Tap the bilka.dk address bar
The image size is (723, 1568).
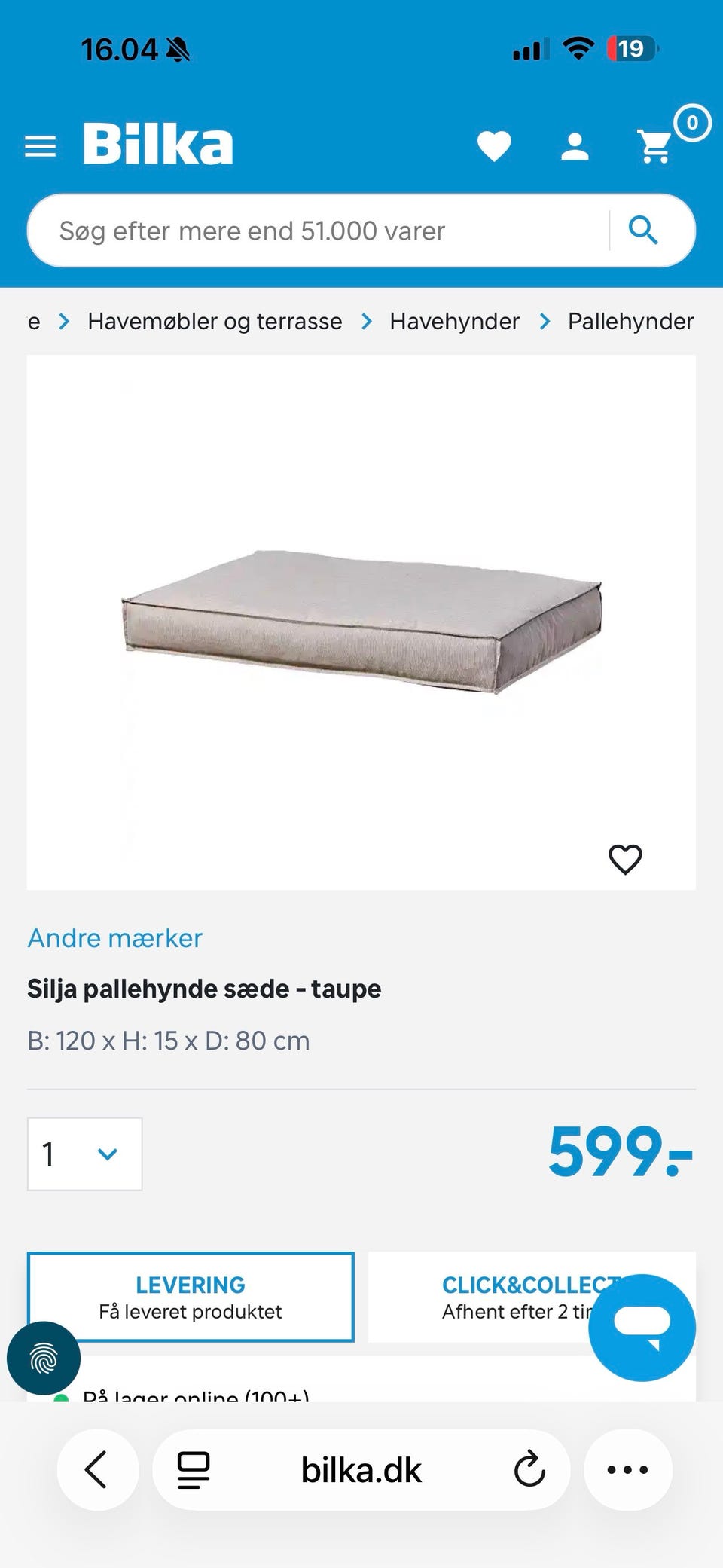361,1469
